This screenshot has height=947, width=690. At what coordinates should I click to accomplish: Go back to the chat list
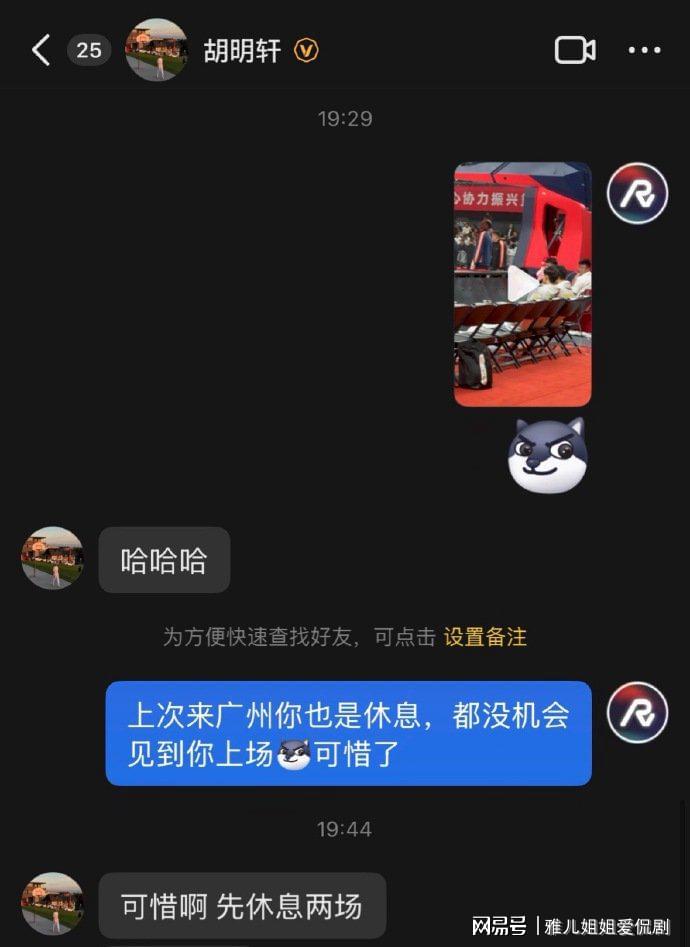point(41,50)
